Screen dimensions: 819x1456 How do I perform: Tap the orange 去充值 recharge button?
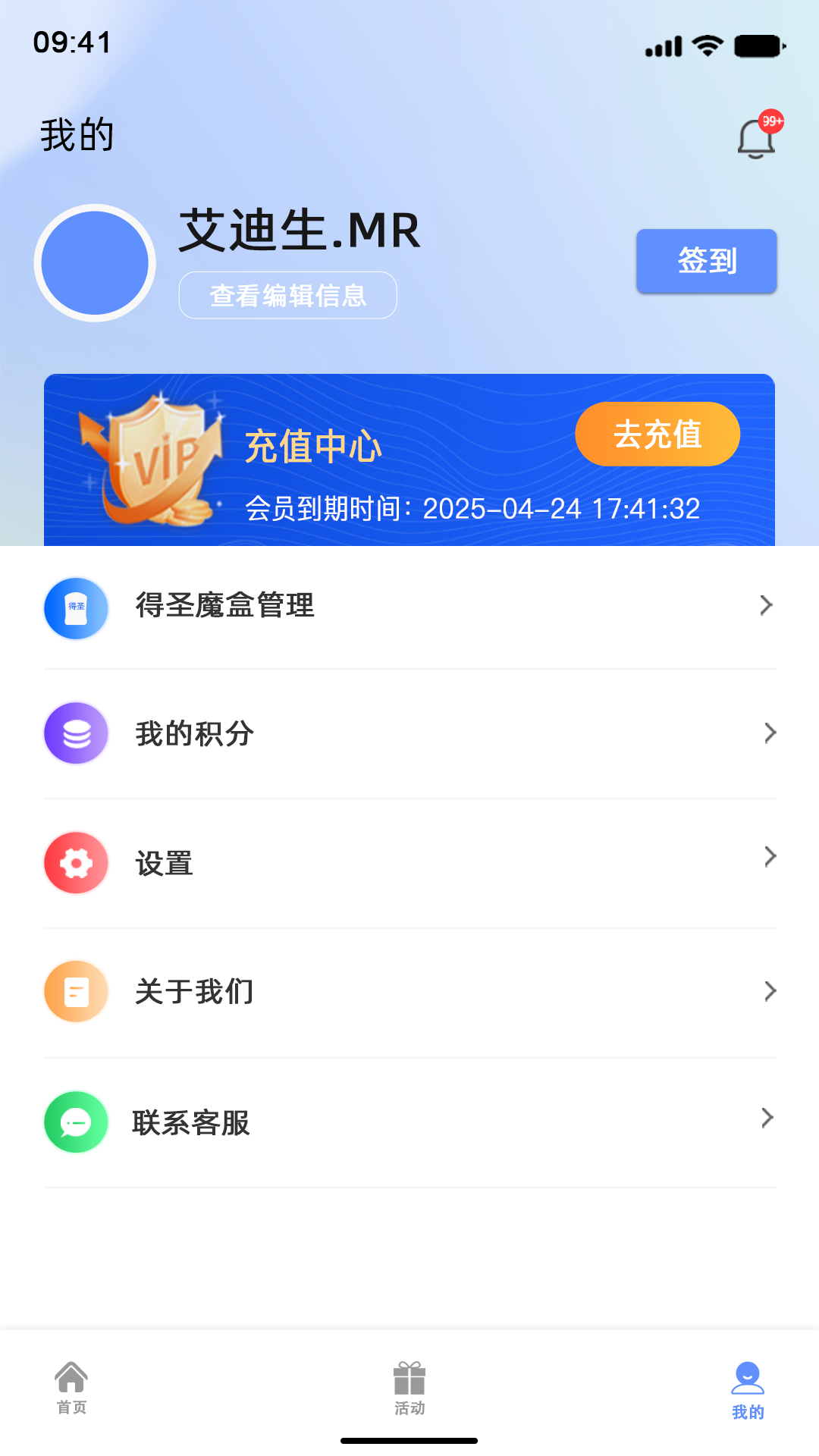coord(657,433)
